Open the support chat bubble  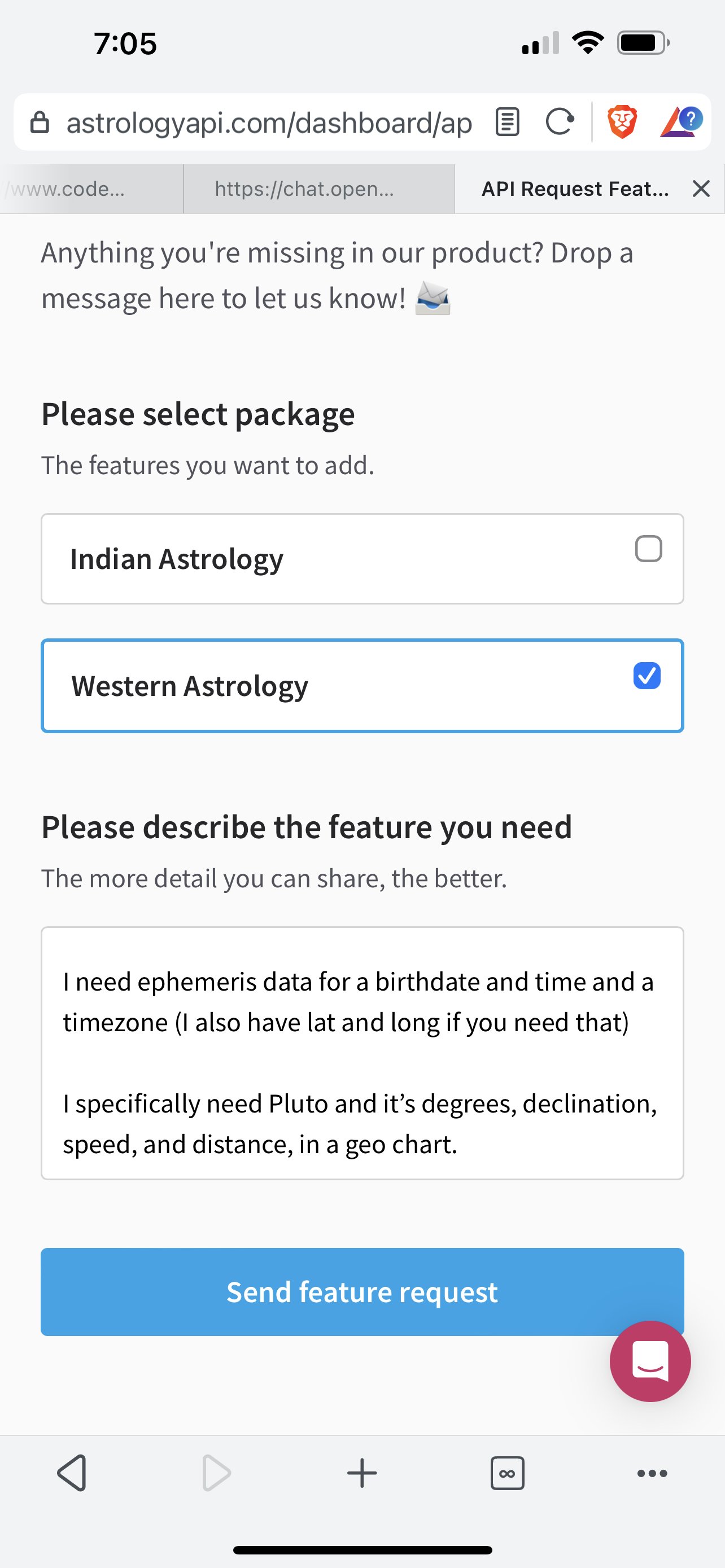tap(650, 1361)
